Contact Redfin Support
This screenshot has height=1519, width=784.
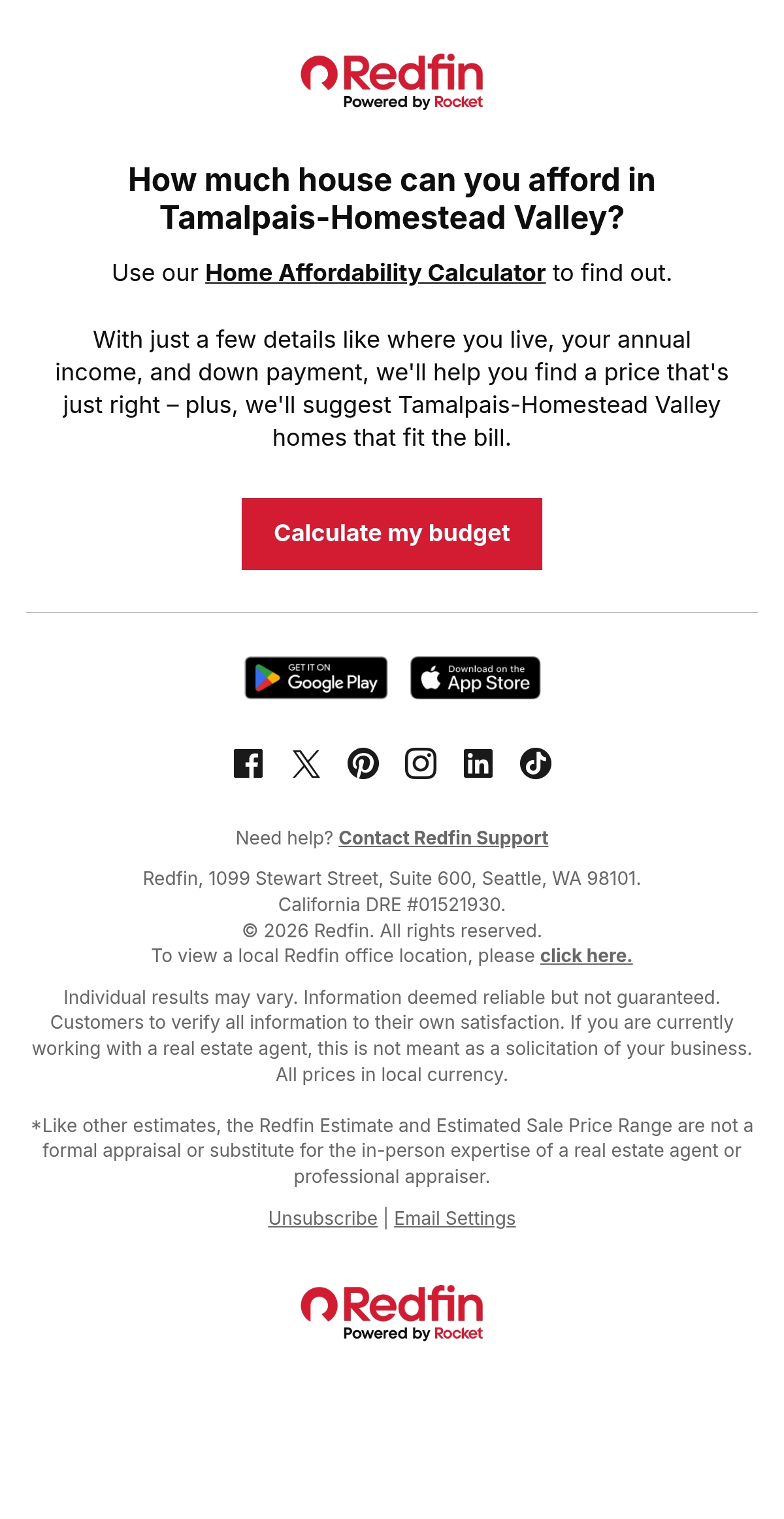[x=443, y=838]
